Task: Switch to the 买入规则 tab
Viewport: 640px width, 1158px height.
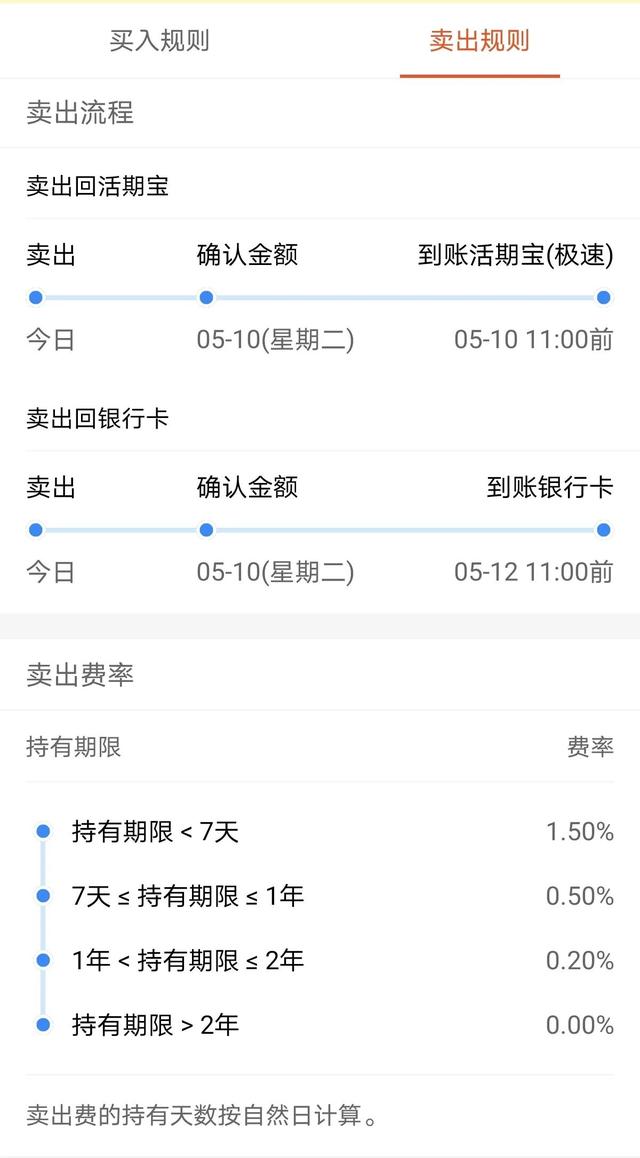Action: 159,41
